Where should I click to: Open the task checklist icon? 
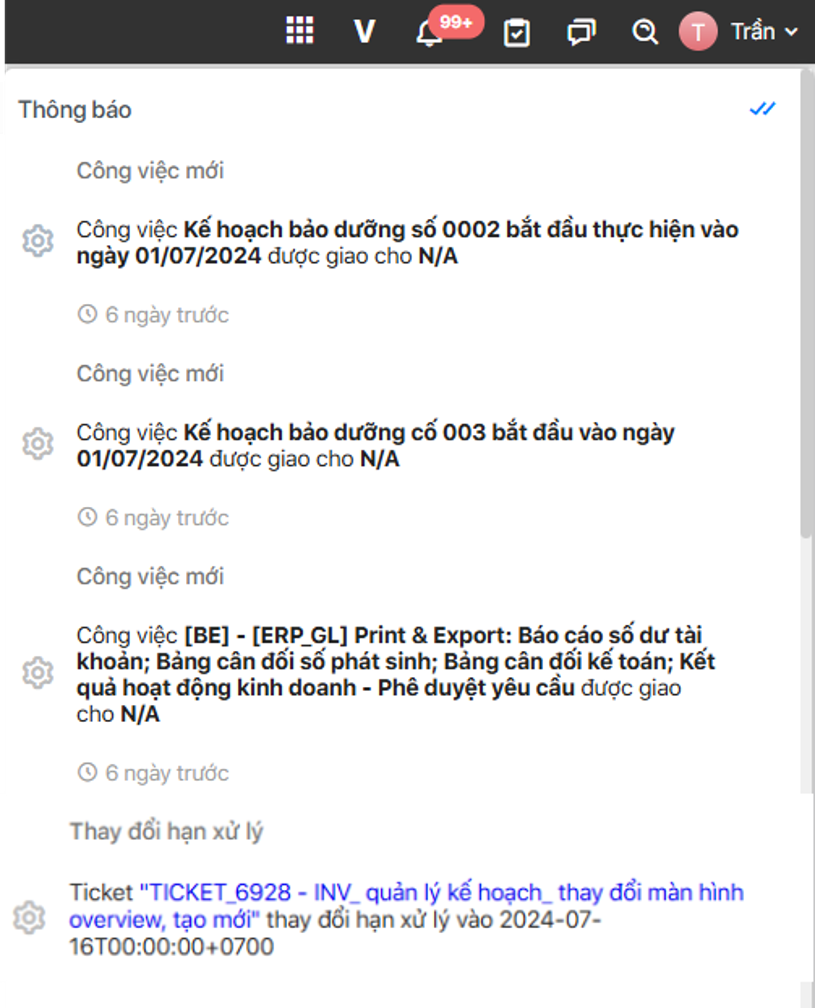coord(516,32)
